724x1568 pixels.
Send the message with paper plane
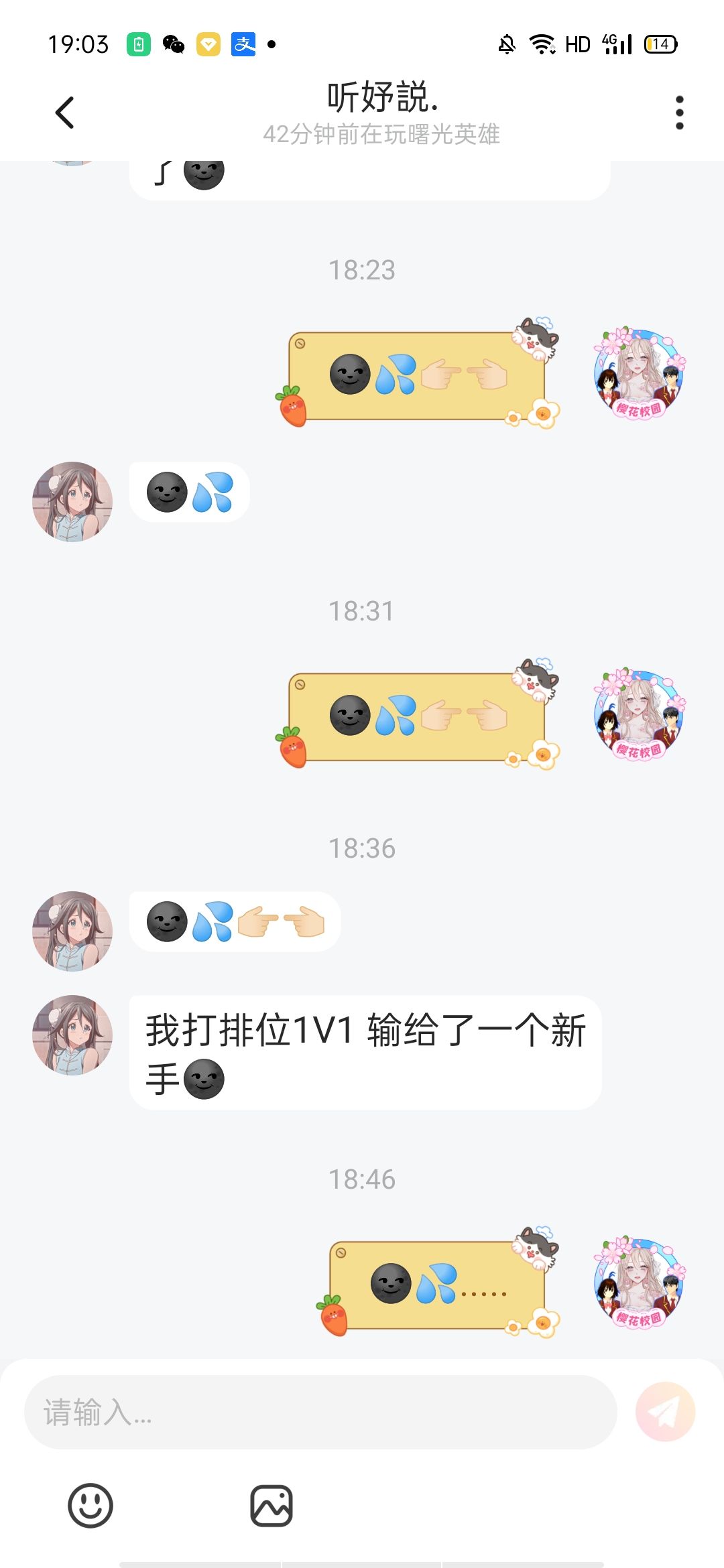(665, 1412)
